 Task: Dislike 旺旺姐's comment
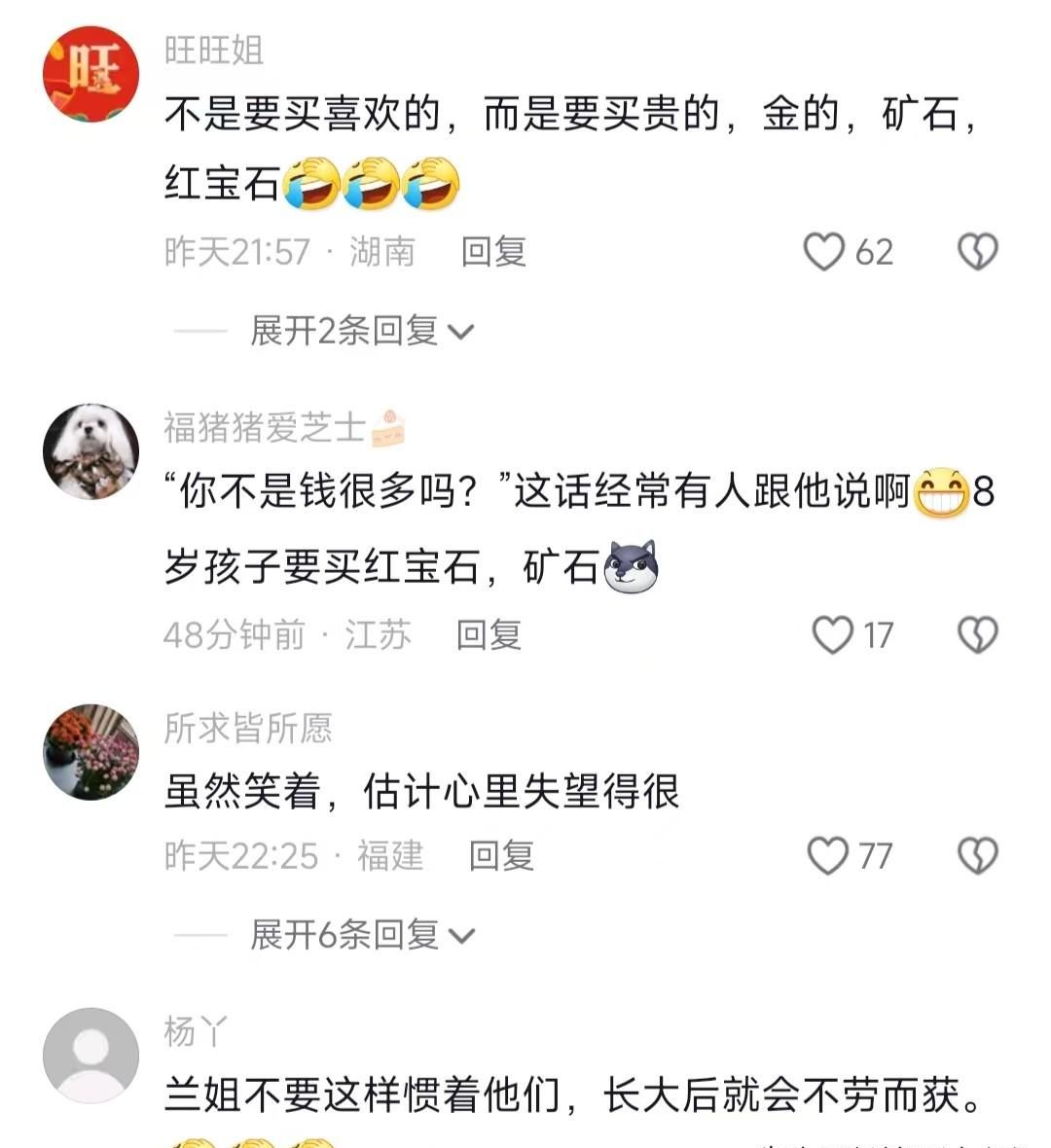[977, 252]
